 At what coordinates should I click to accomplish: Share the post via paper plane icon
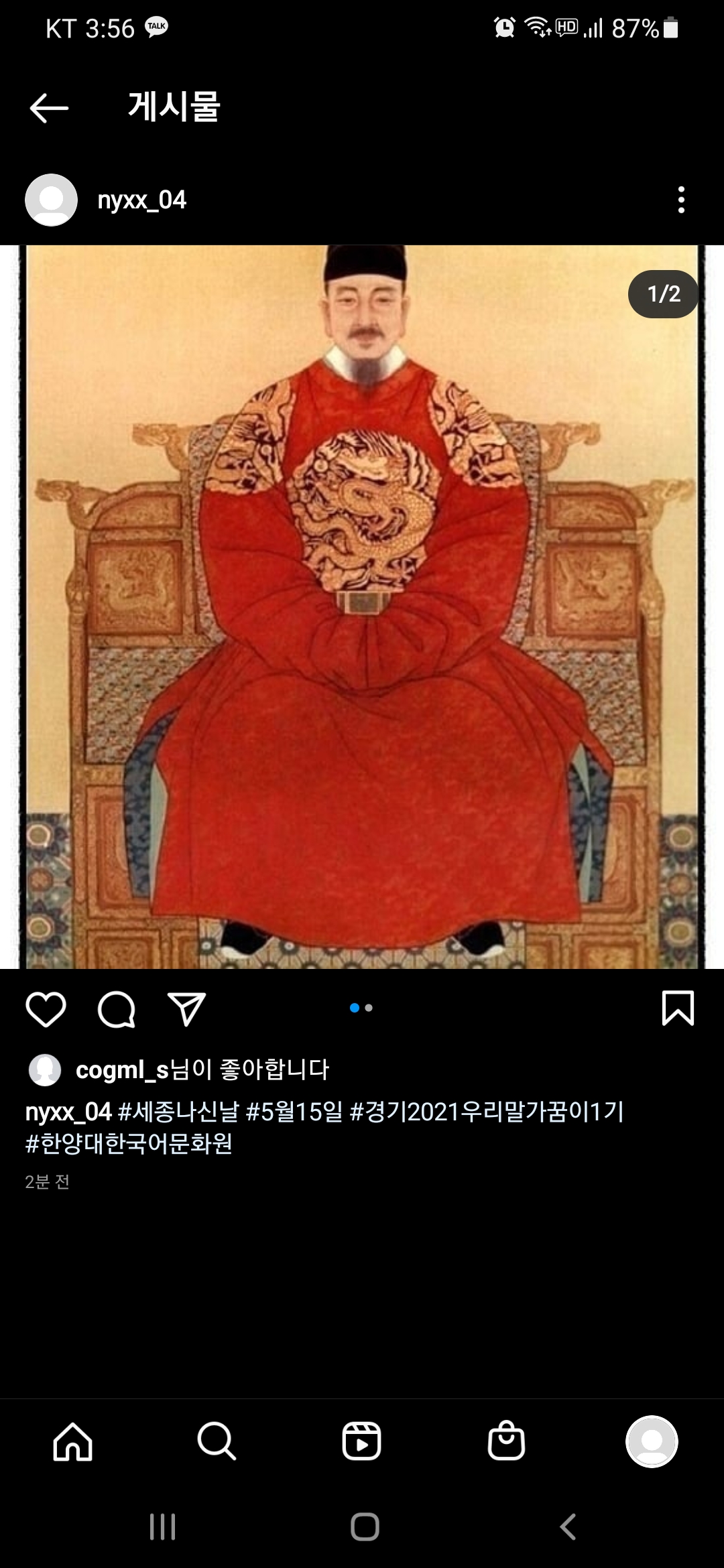186,1008
